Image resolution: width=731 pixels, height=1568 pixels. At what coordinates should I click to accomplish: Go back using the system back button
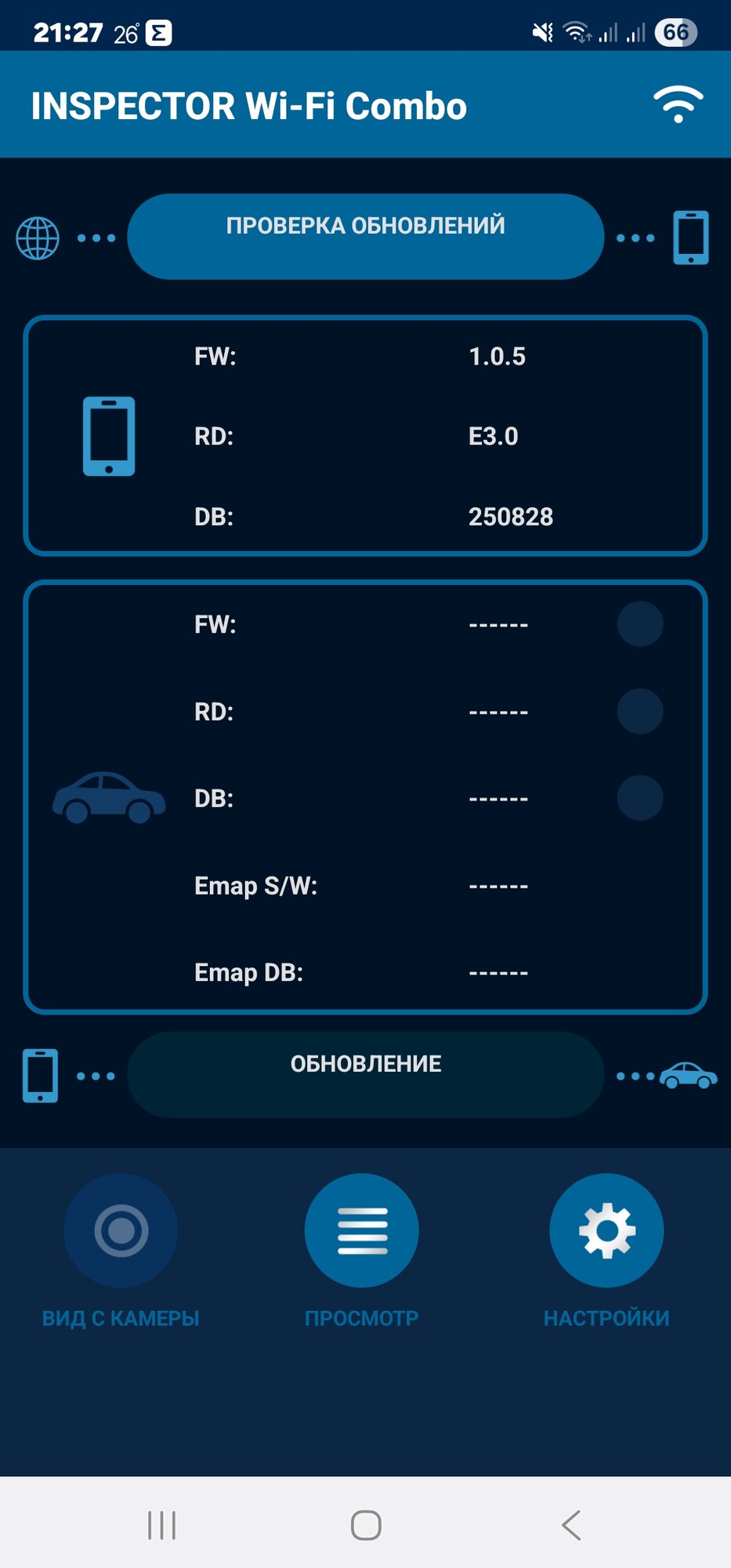[x=571, y=1525]
